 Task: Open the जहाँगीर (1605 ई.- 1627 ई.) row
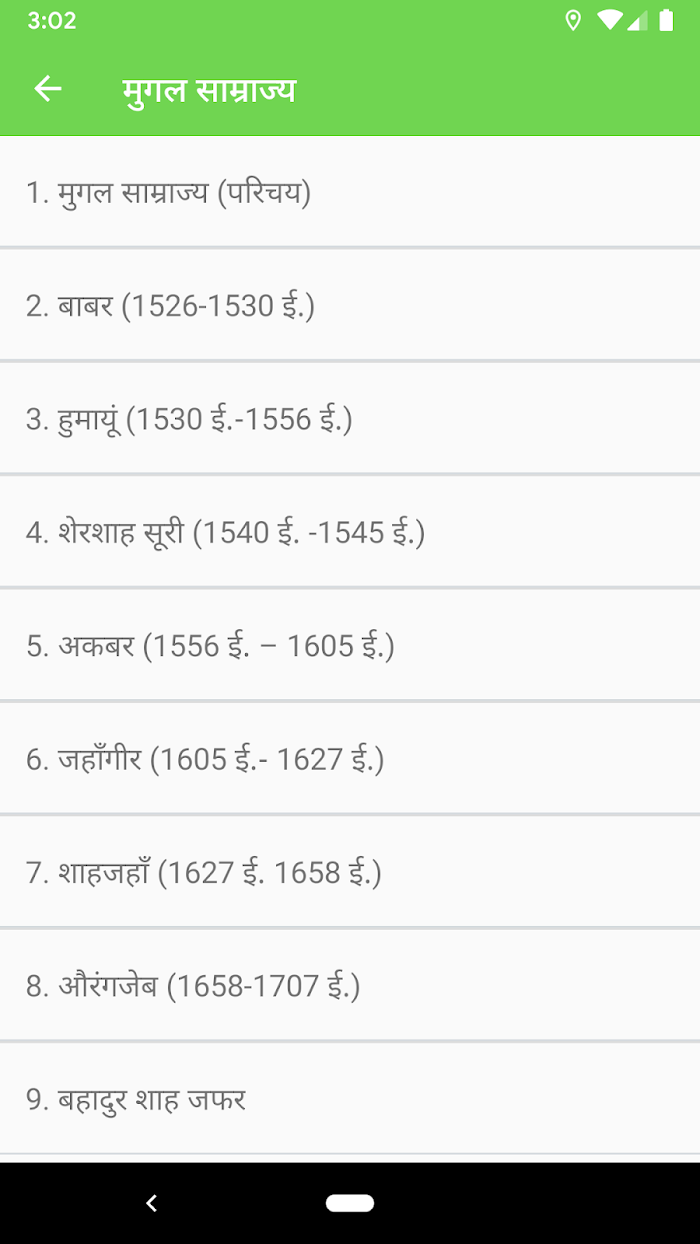[350, 759]
